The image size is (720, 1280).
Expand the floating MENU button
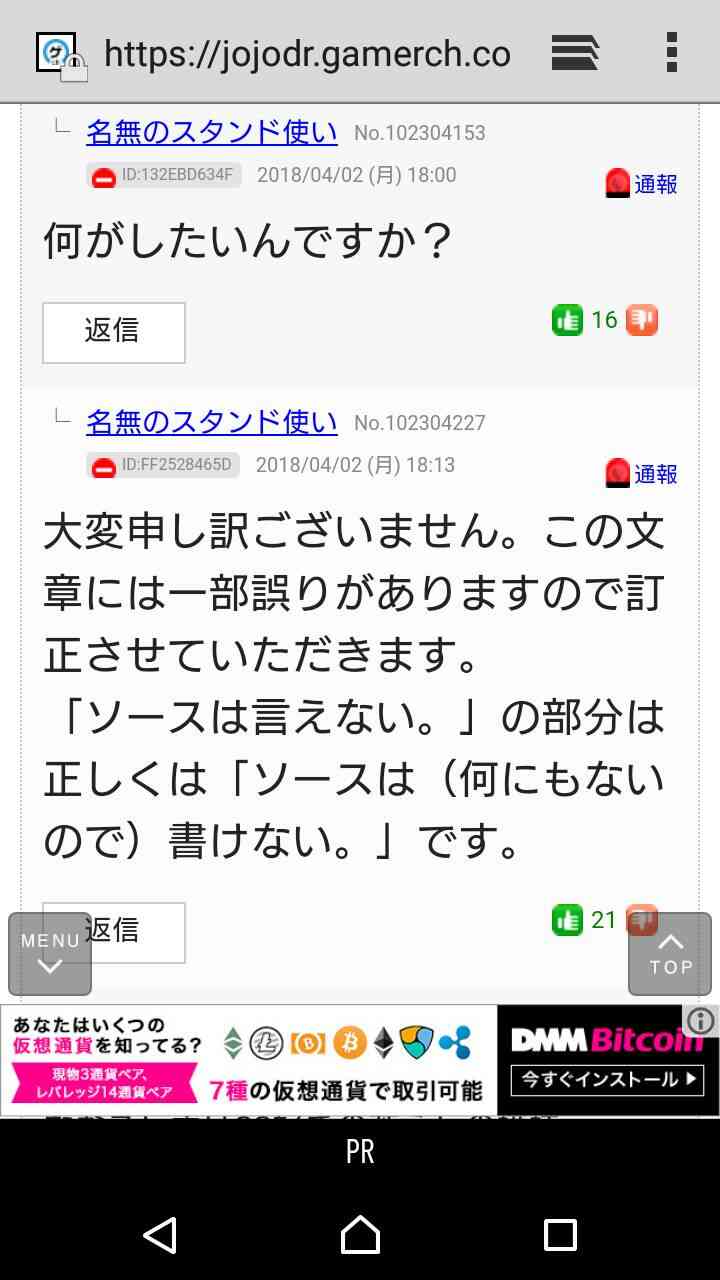[50, 954]
